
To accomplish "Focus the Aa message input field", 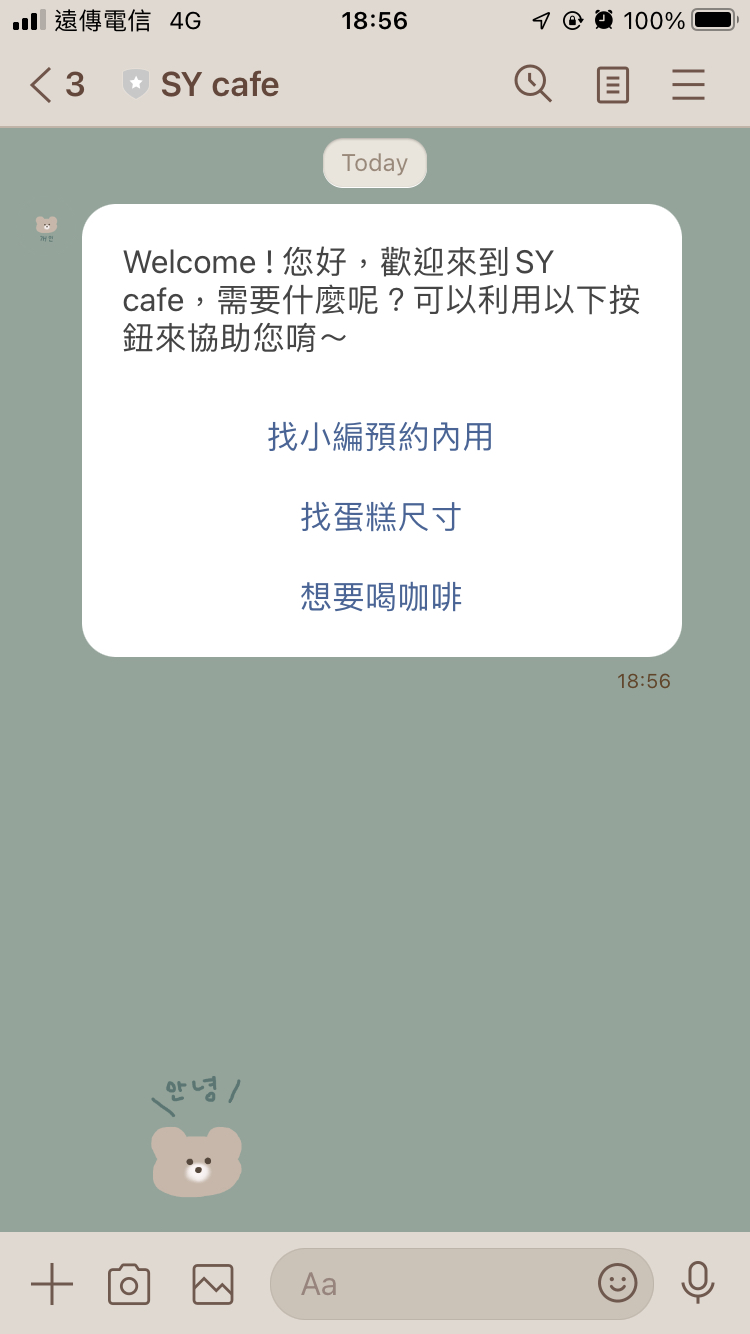I will (430, 1283).
